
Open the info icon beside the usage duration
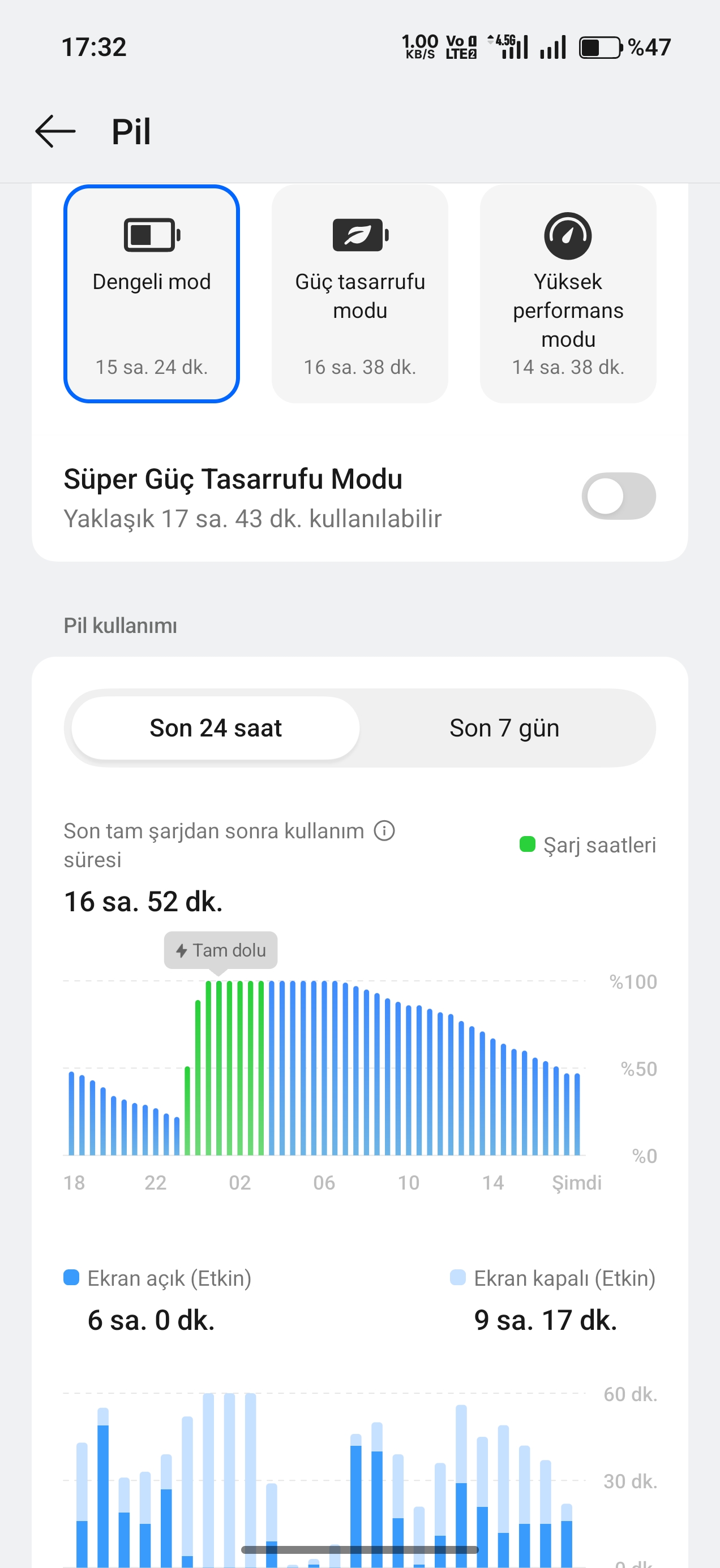point(384,830)
